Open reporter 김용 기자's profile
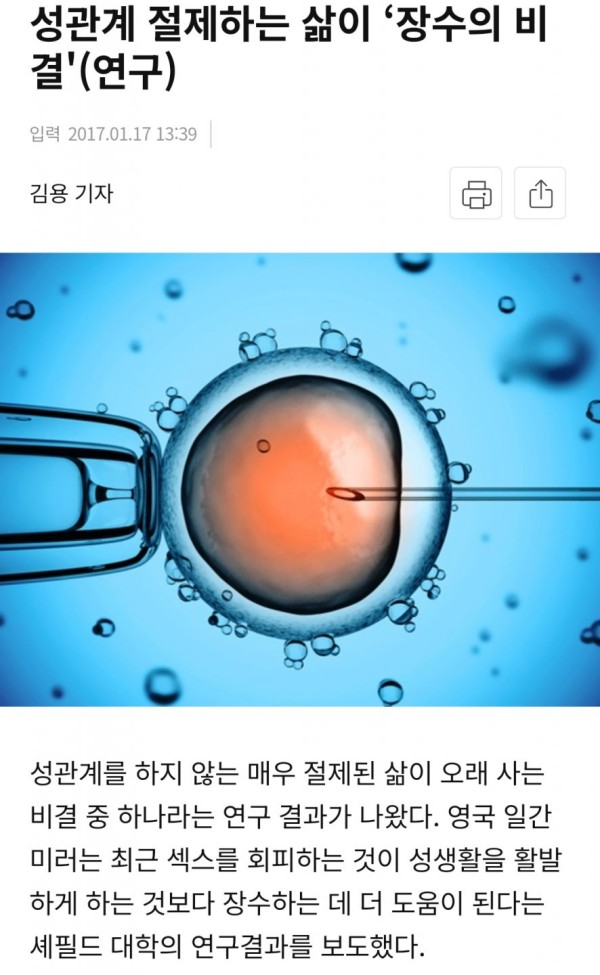This screenshot has height=975, width=600. coord(72,194)
